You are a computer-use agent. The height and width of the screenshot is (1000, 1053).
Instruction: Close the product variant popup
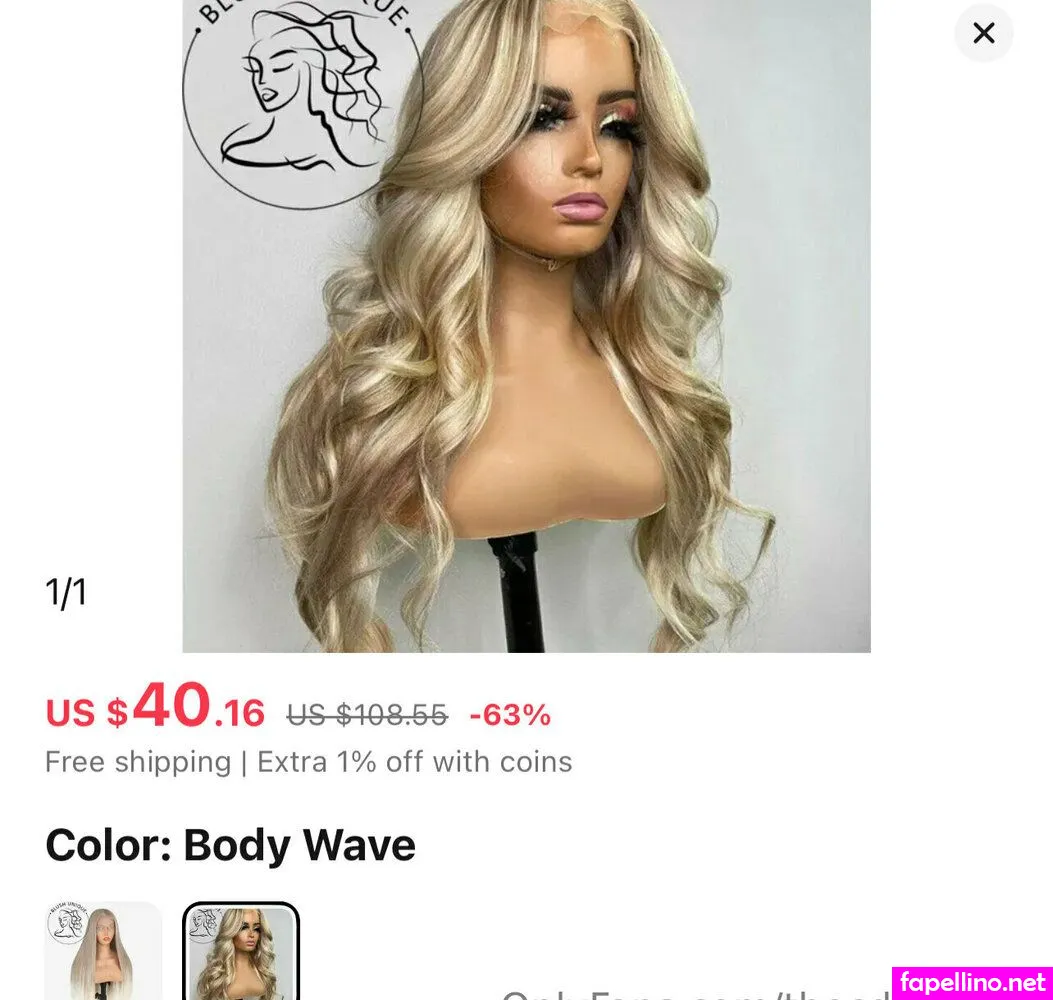click(x=983, y=33)
